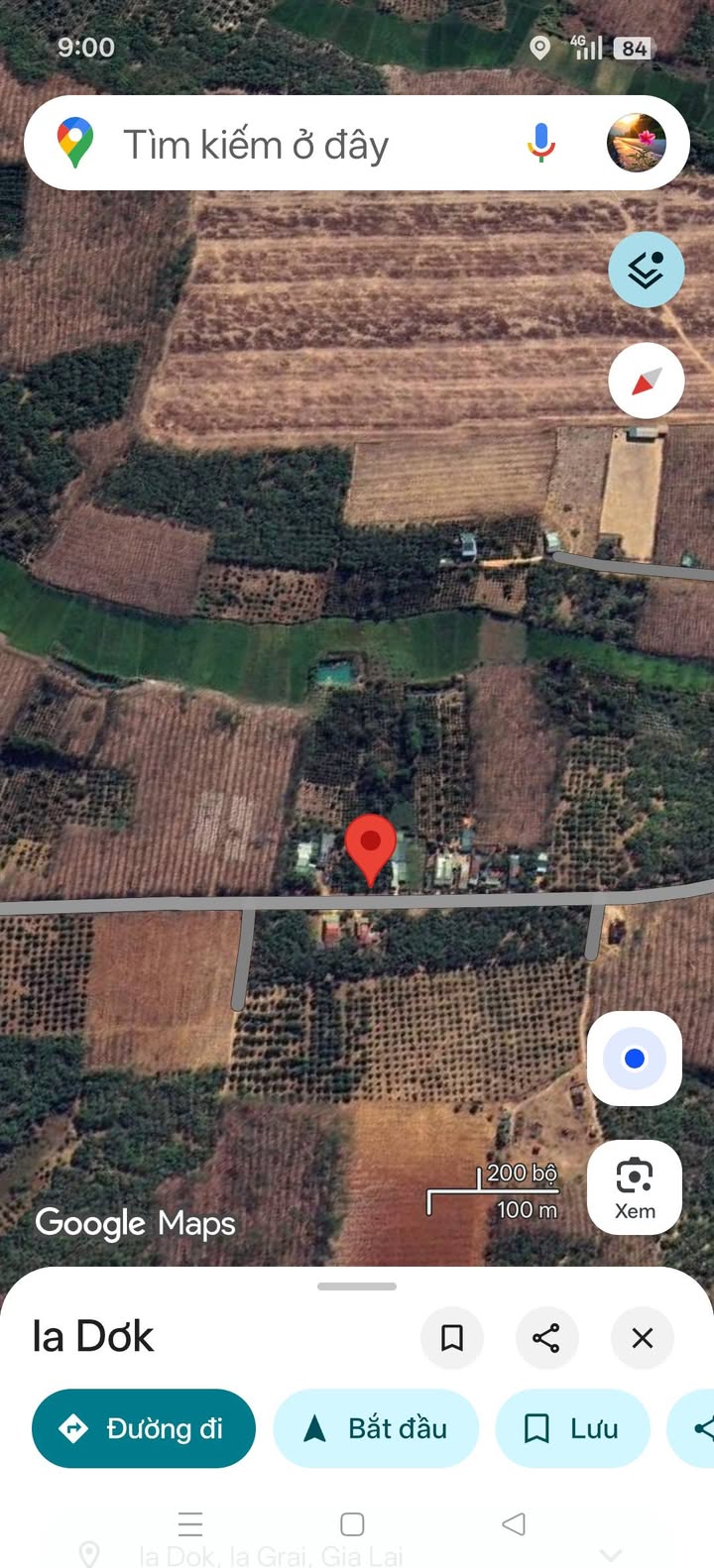Open the Xem camera lens button

tap(635, 1187)
